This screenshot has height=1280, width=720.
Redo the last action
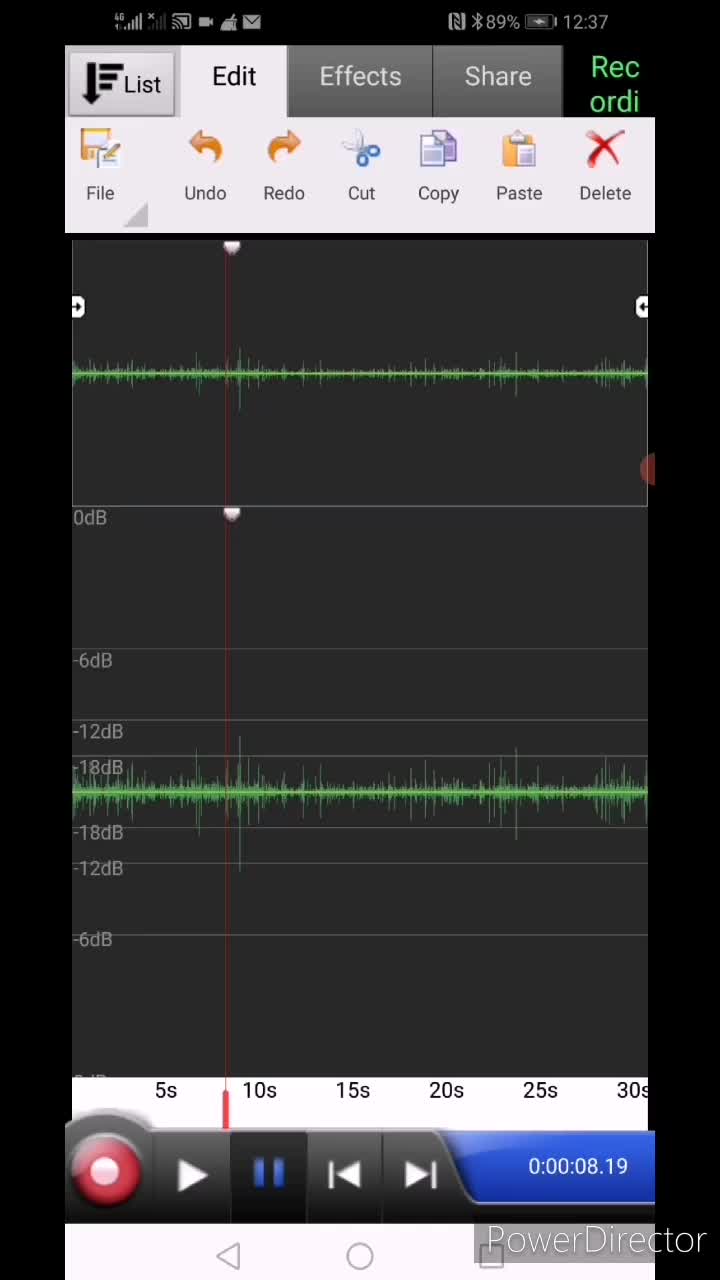click(284, 166)
